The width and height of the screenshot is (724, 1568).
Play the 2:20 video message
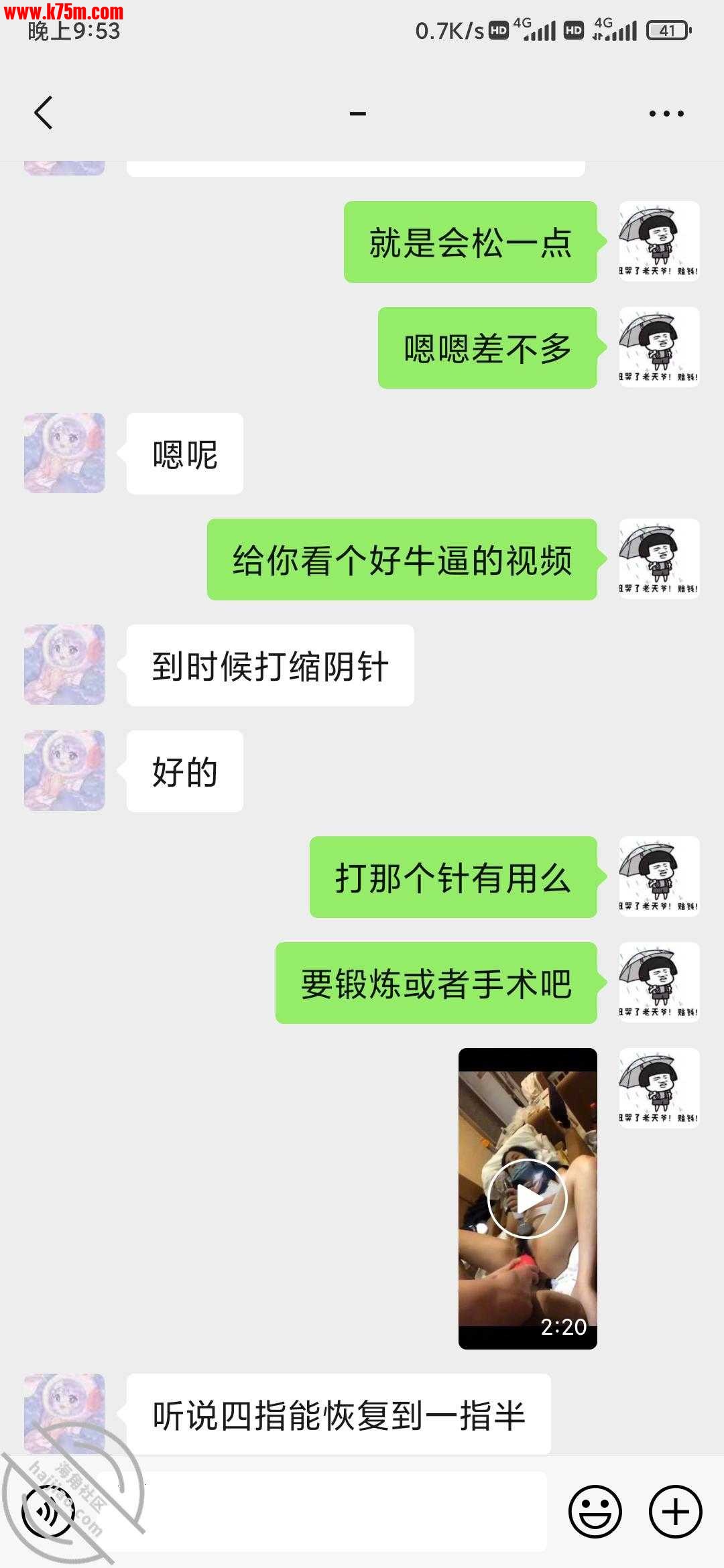pos(528,1198)
